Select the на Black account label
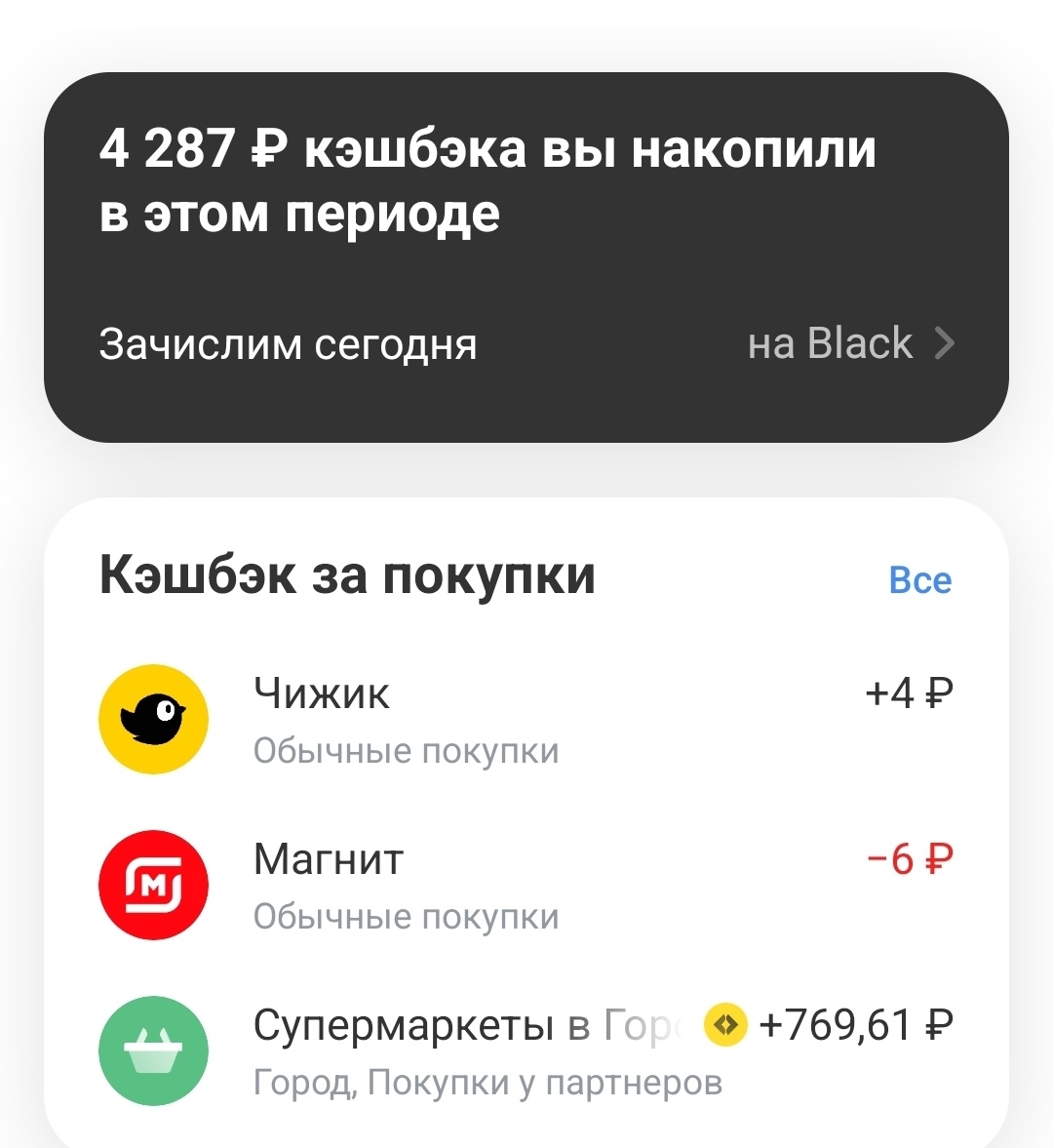 tap(828, 343)
